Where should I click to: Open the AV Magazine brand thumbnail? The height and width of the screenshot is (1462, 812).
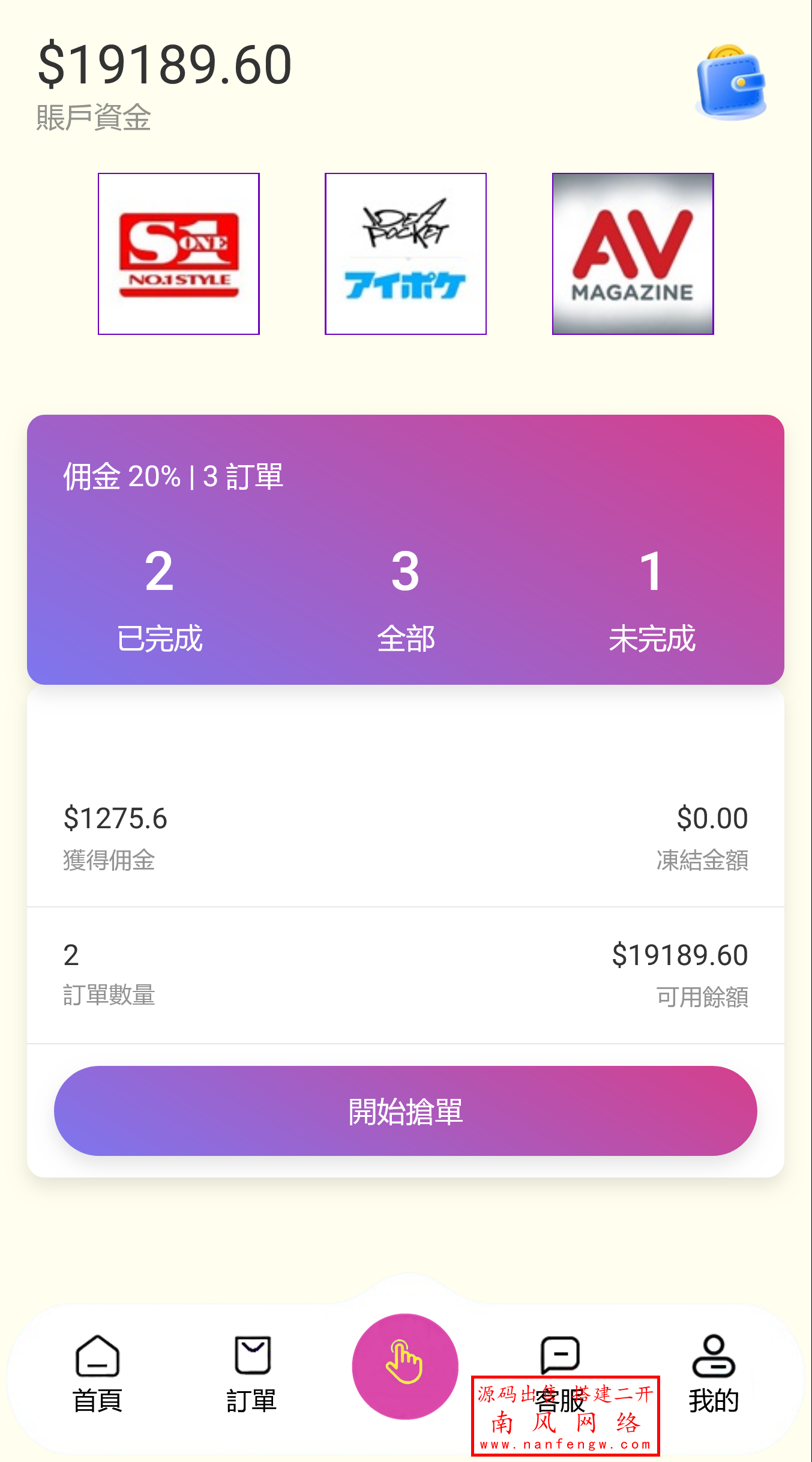(632, 254)
